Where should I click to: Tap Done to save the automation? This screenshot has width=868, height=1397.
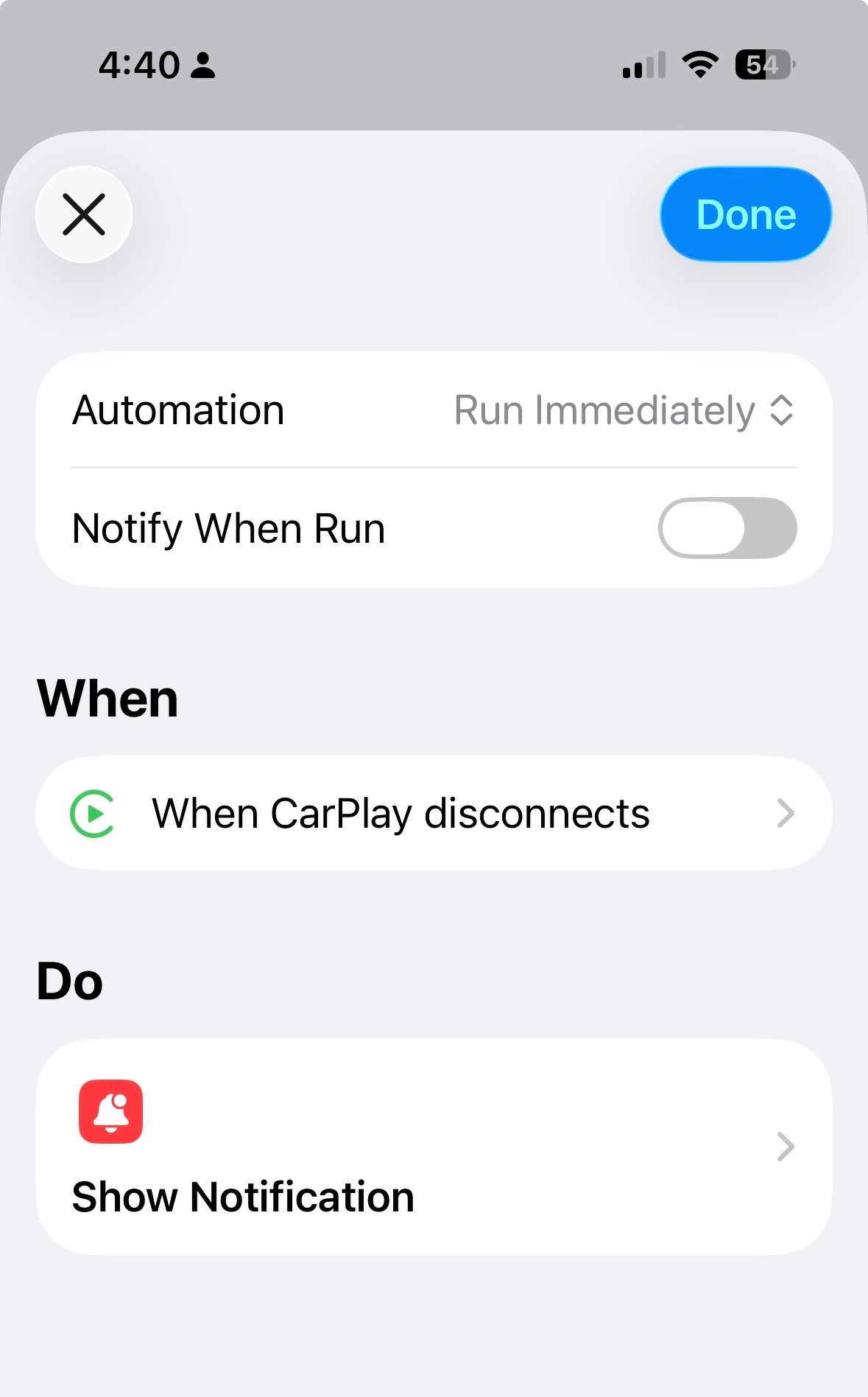745,214
